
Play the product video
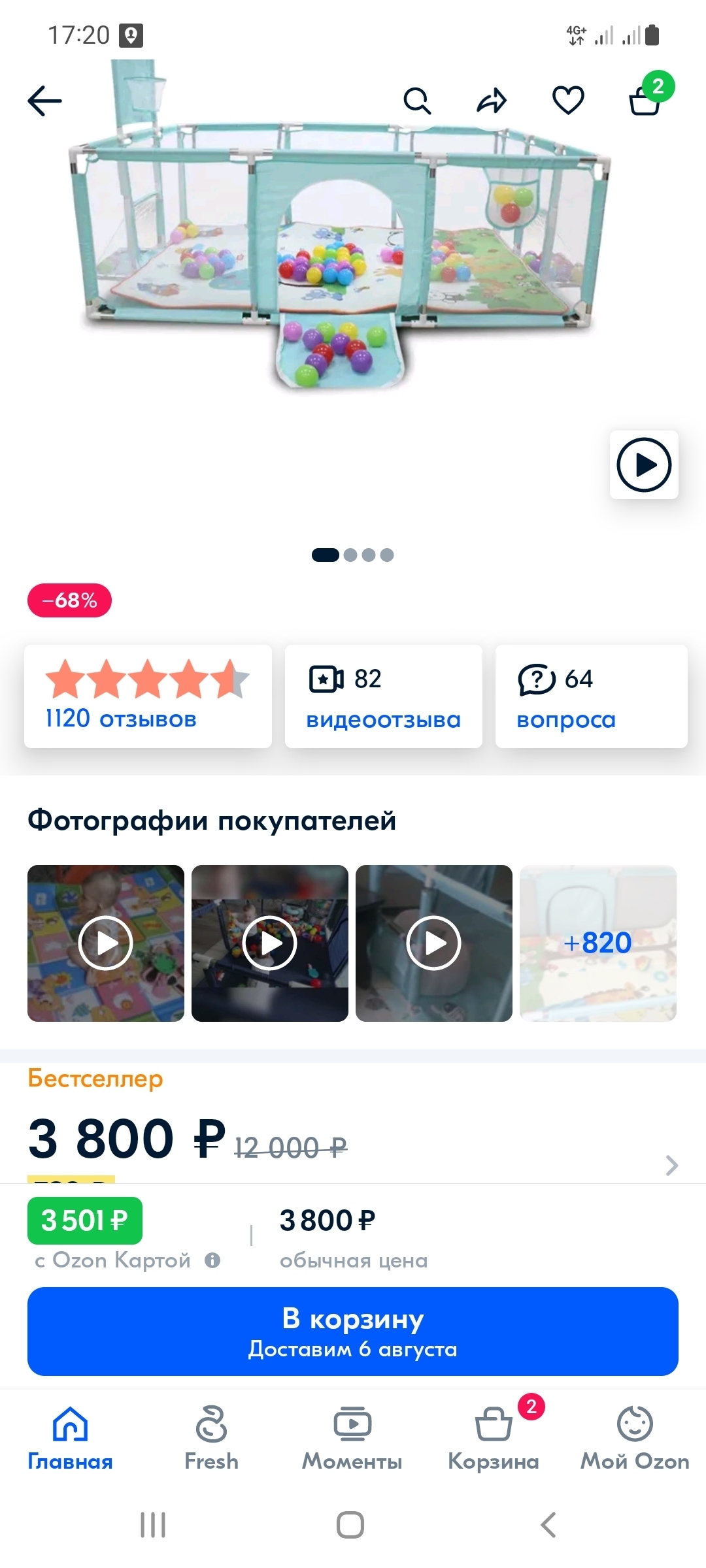[644, 465]
